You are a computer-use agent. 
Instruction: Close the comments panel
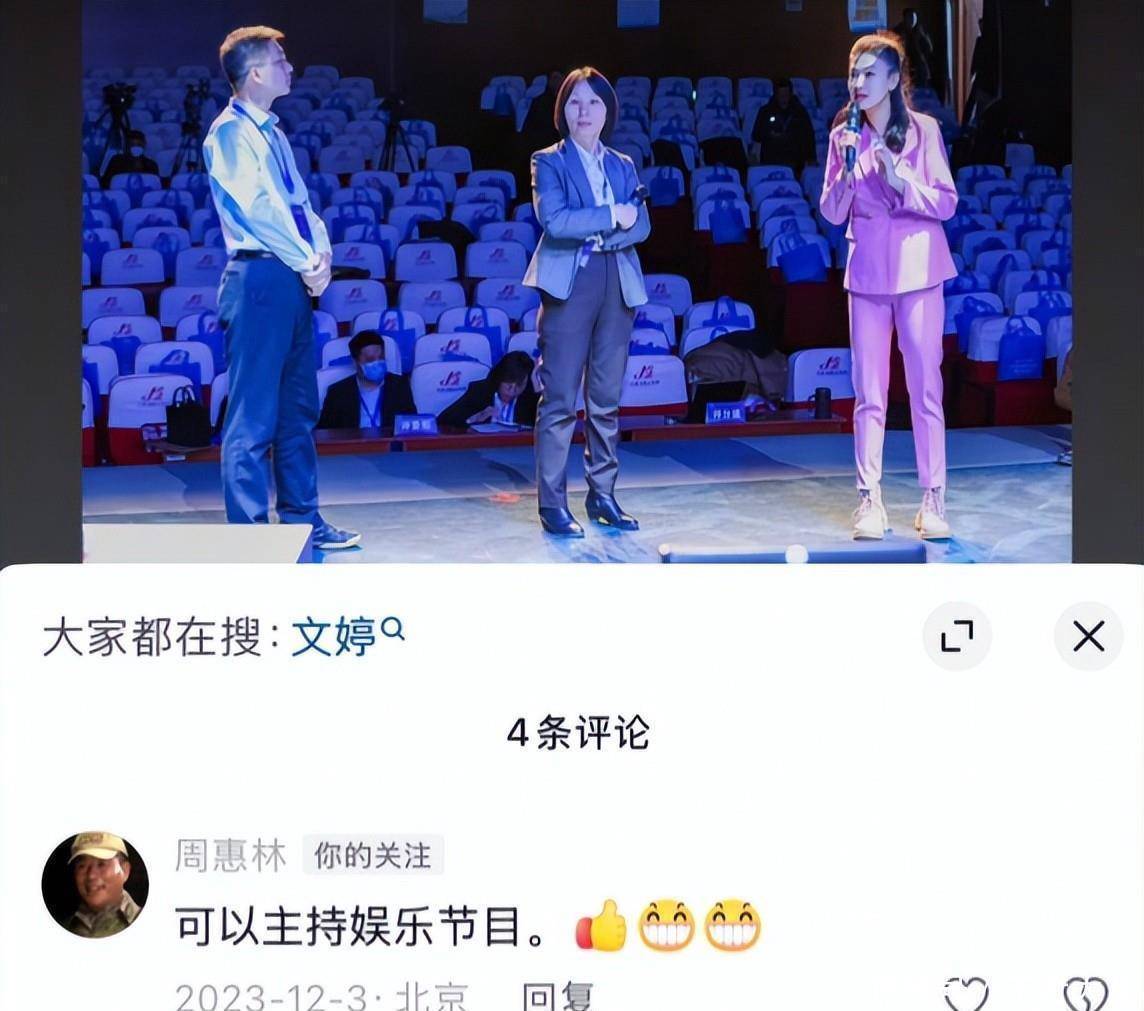tap(1088, 636)
